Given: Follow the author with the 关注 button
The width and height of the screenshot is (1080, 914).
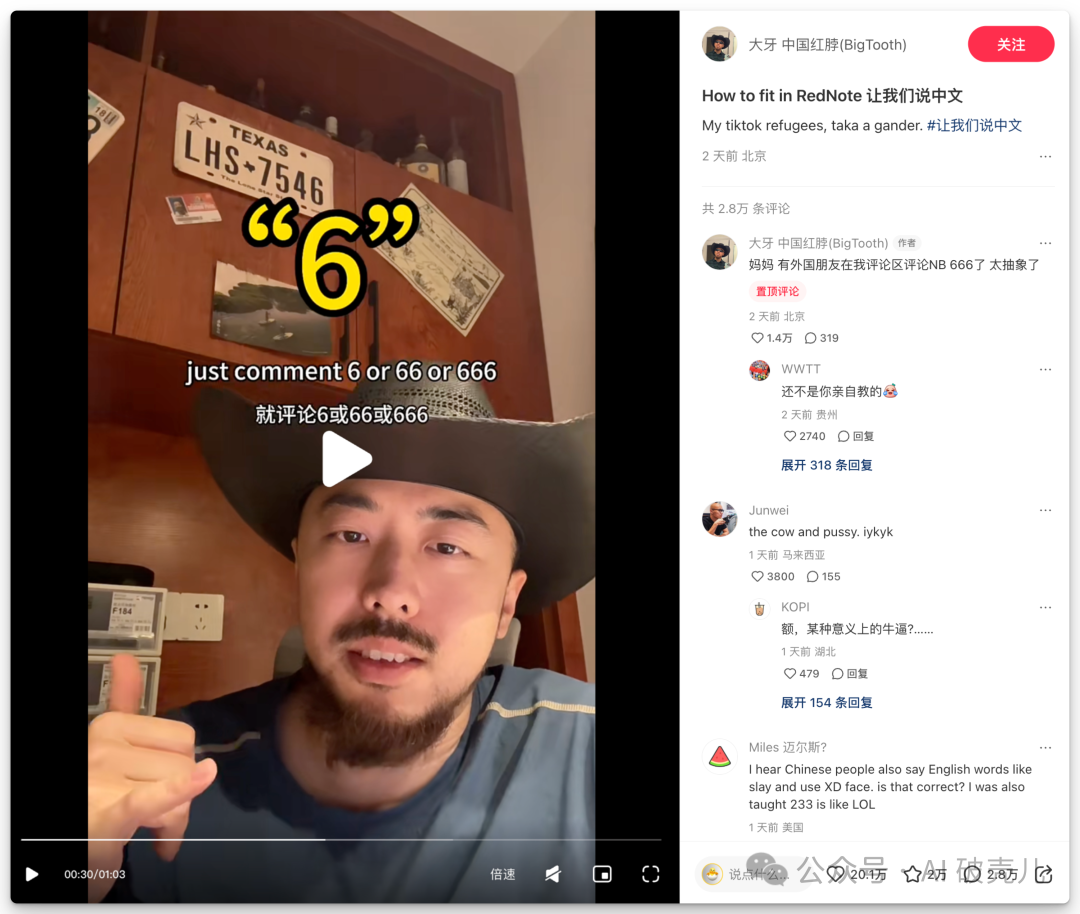Looking at the screenshot, I should pos(1010,44).
